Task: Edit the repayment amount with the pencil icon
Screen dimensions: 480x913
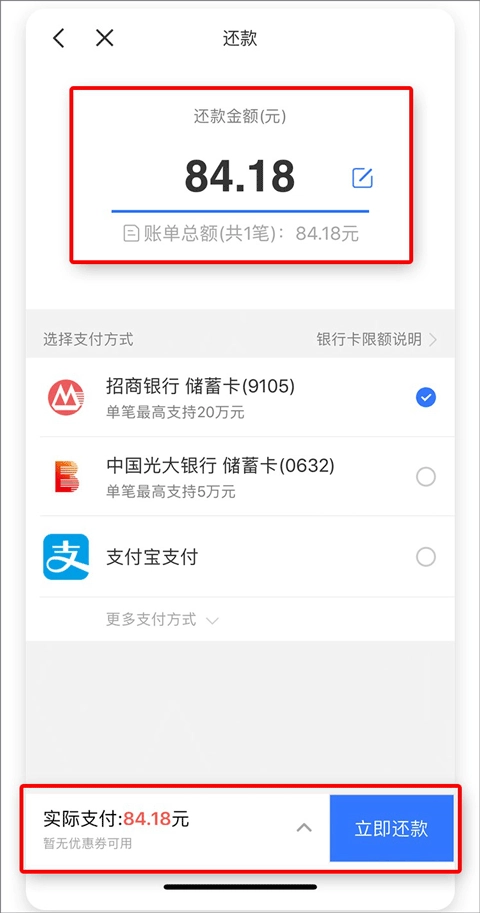Action: tap(362, 178)
